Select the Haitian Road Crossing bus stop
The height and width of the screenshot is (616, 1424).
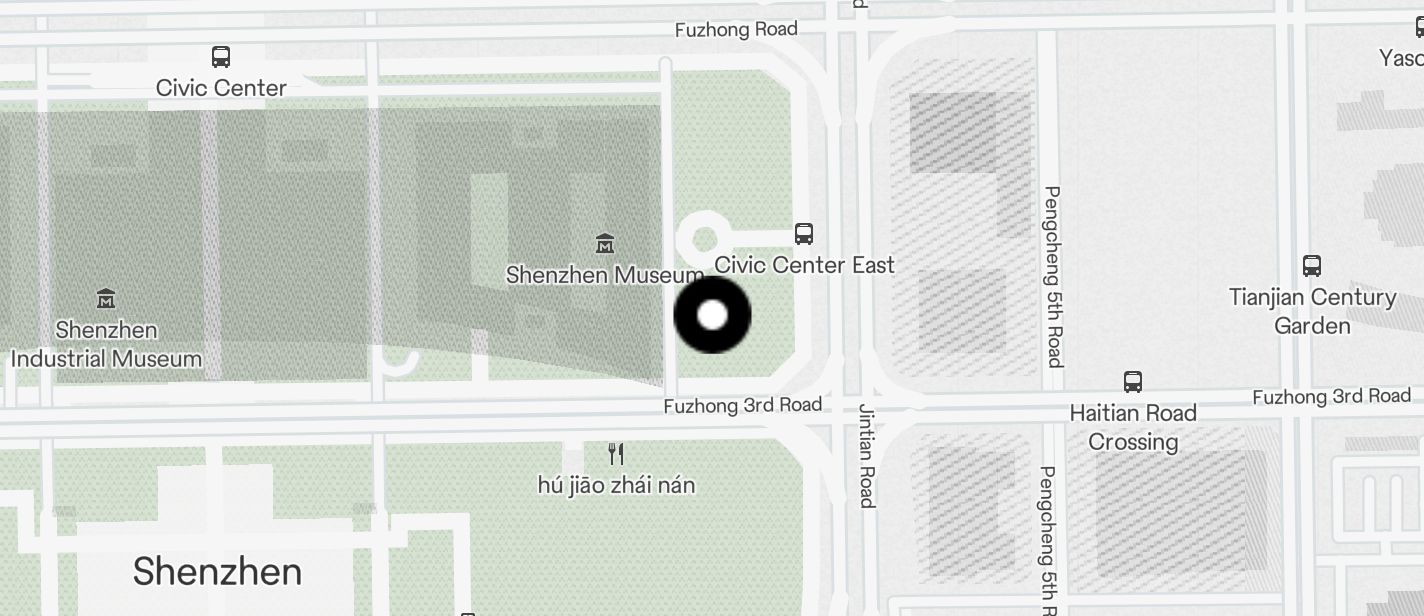coord(1132,382)
